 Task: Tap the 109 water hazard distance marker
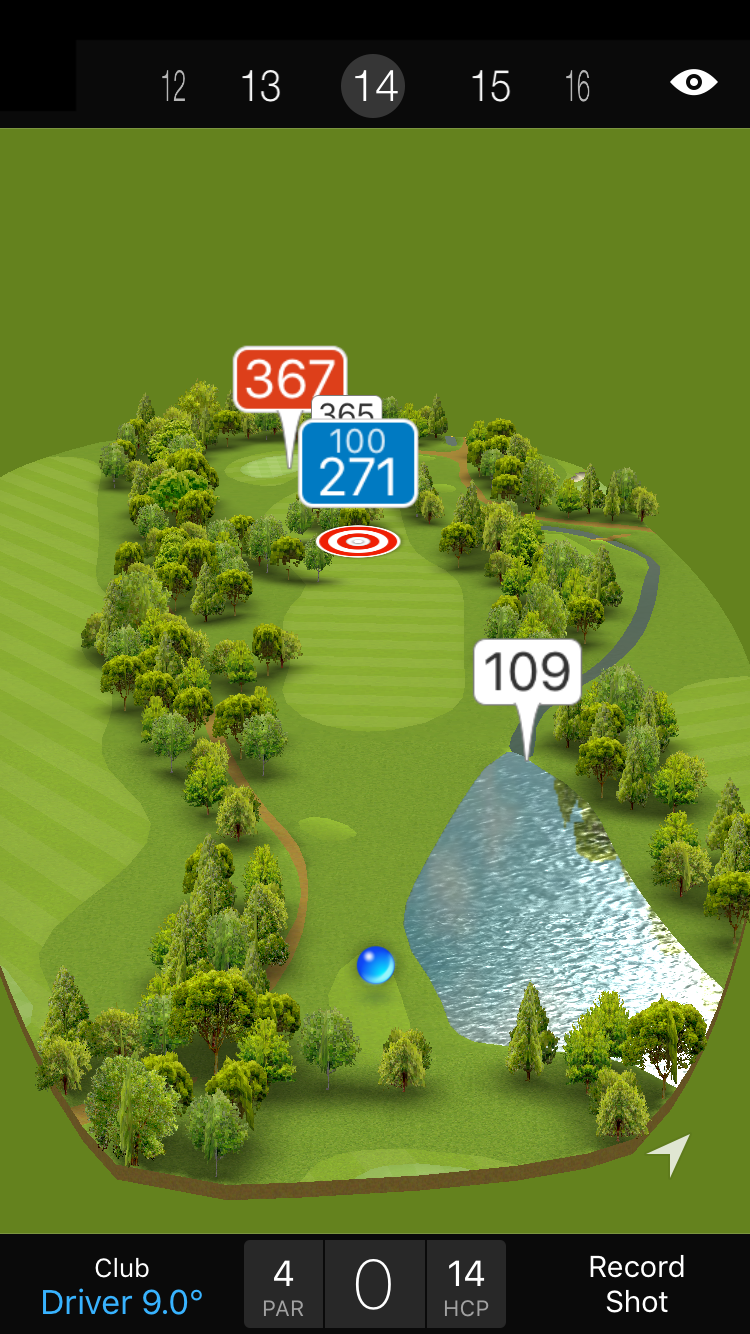coord(527,671)
